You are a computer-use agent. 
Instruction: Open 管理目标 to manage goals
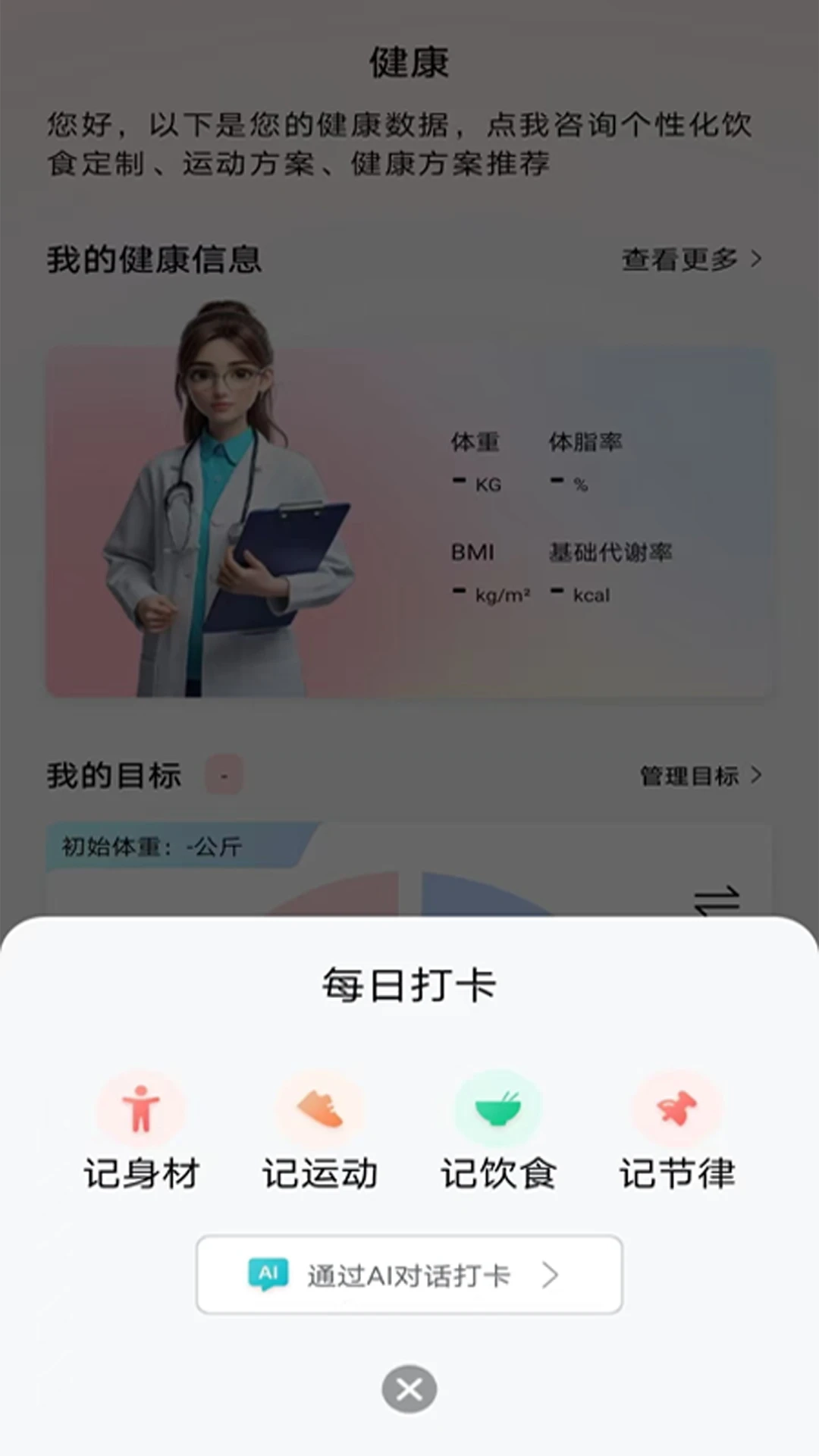[x=690, y=775]
